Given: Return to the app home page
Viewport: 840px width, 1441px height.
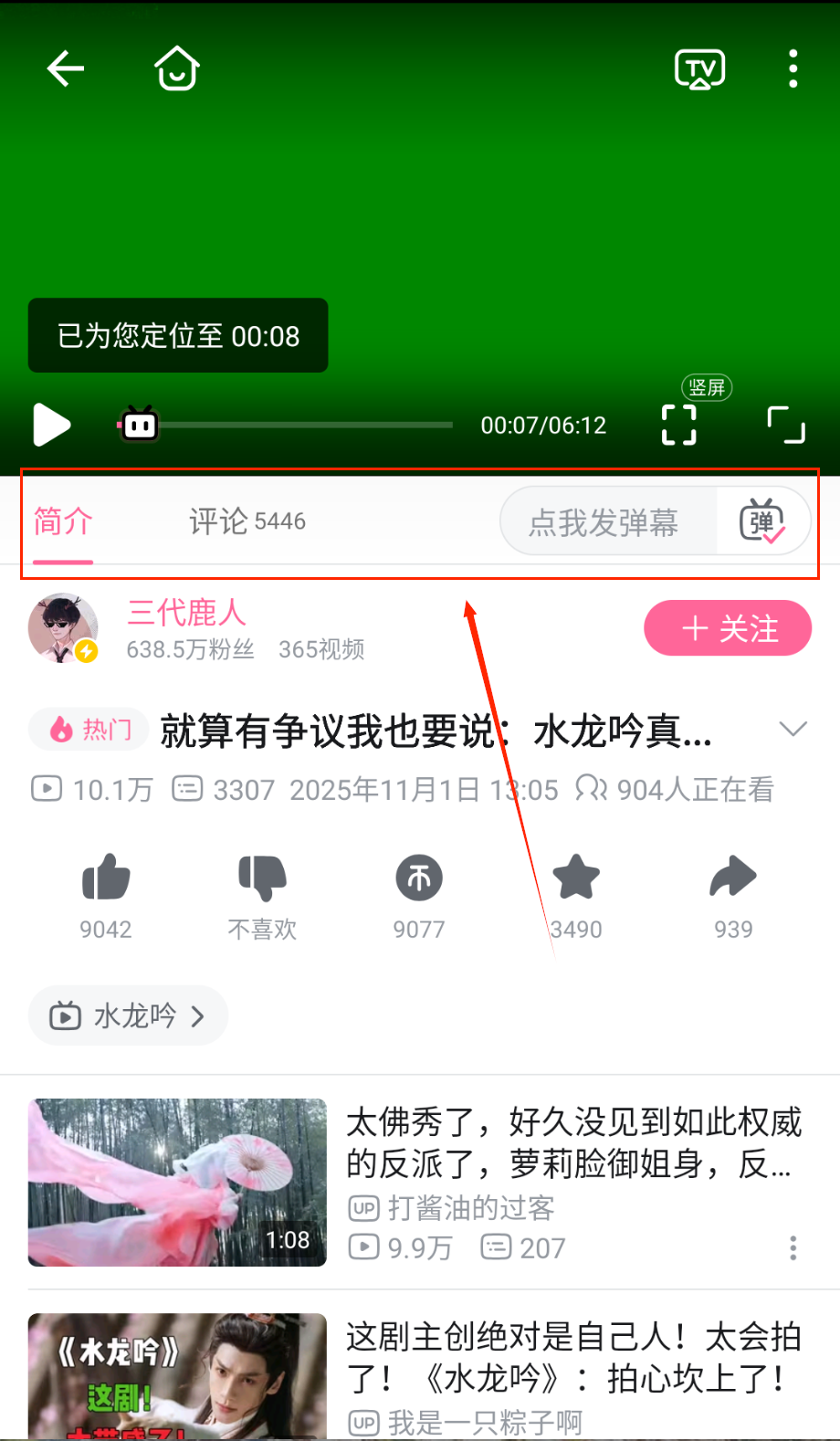Looking at the screenshot, I should click(176, 68).
